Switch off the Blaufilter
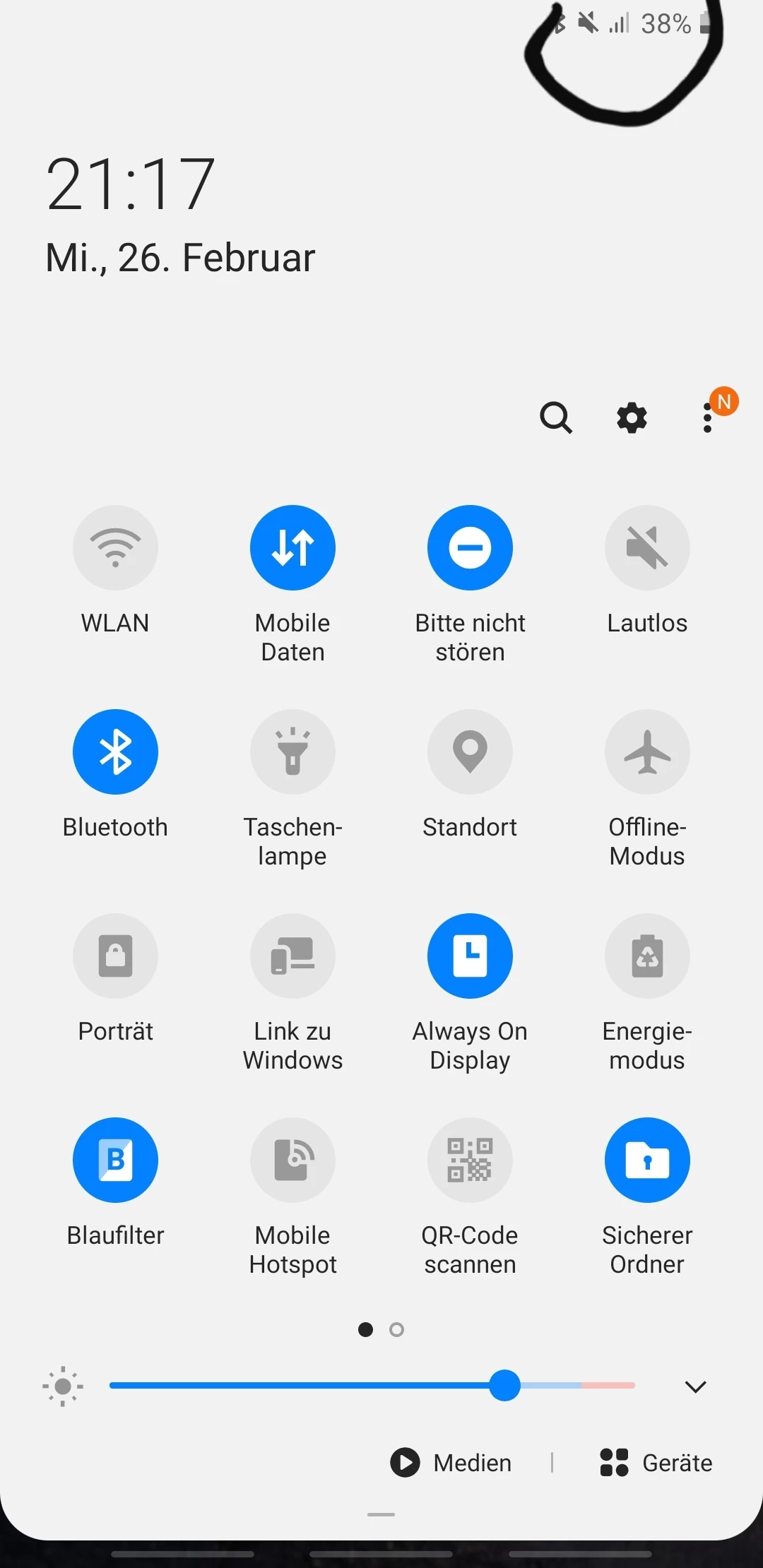This screenshot has width=763, height=1568. [x=115, y=1160]
